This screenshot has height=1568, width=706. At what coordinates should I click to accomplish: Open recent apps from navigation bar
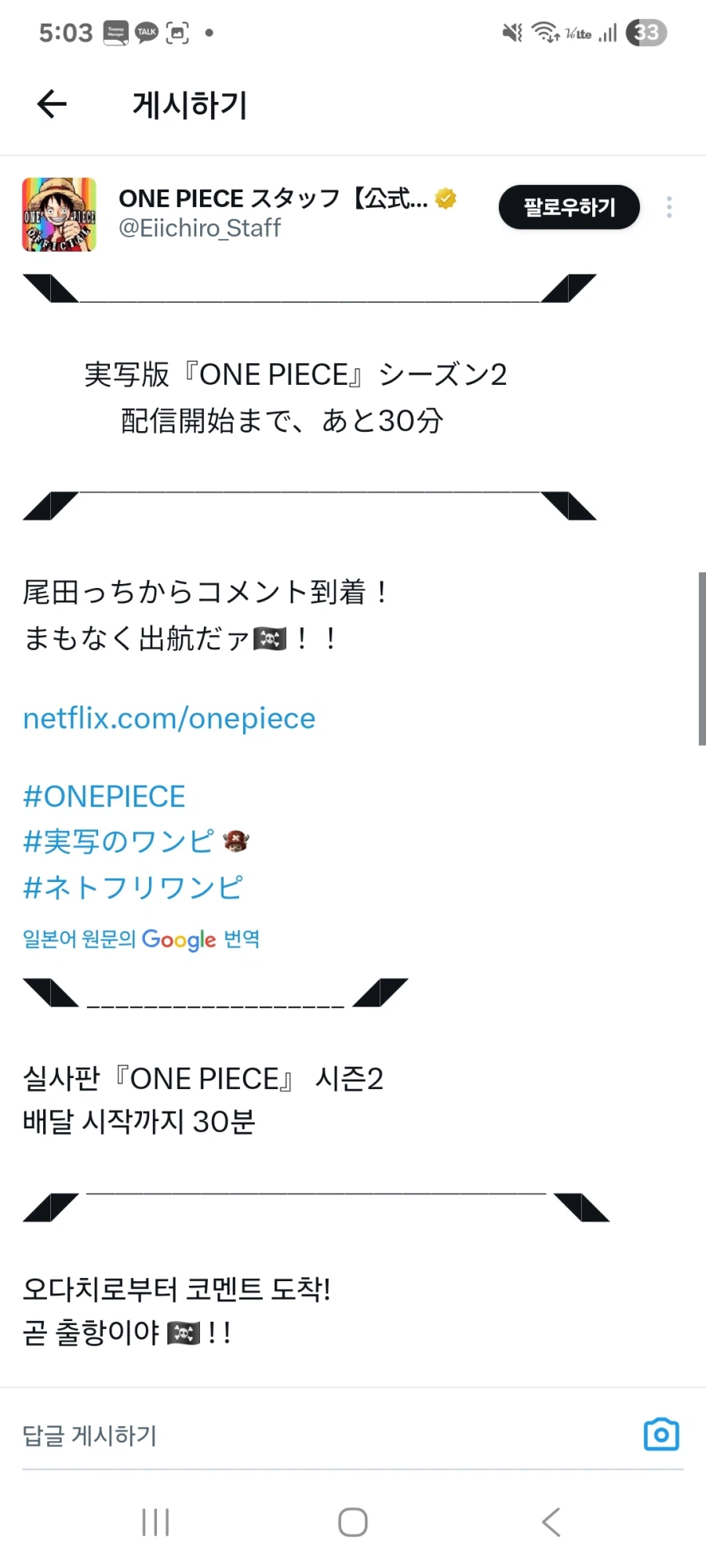(155, 1523)
